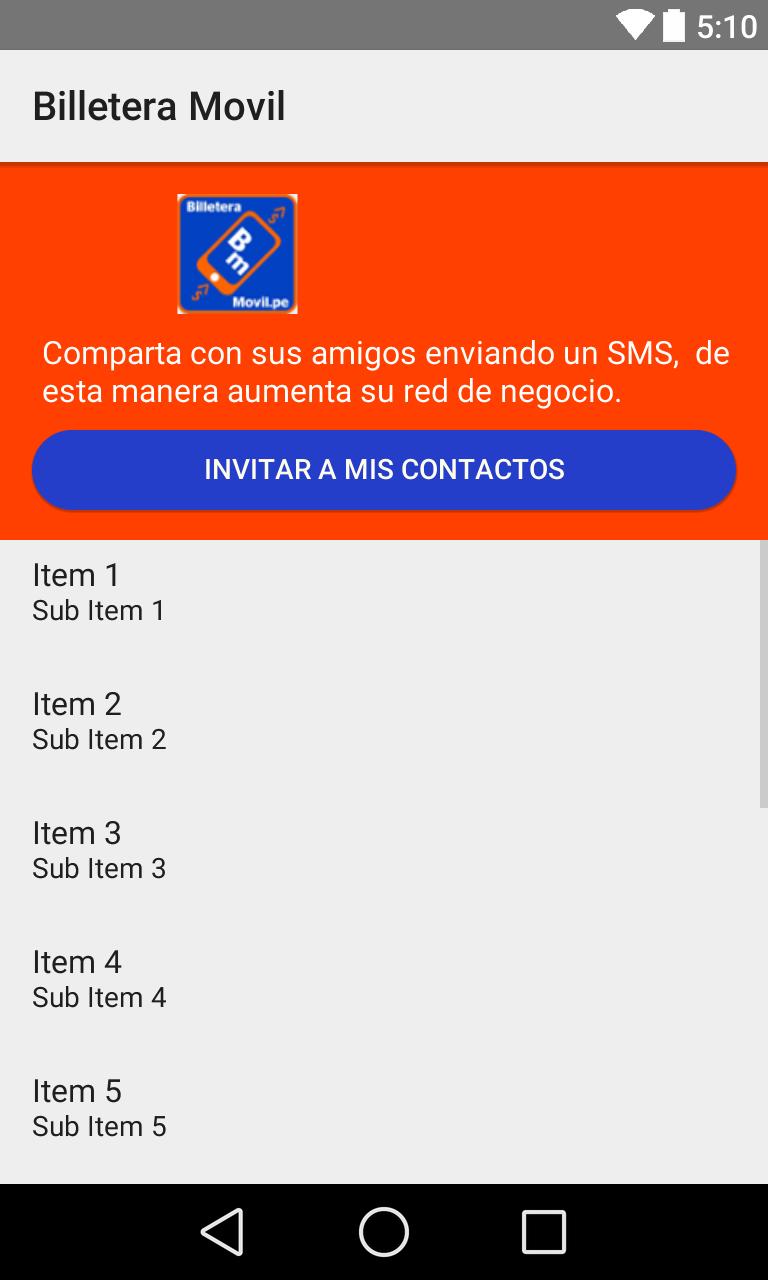Image resolution: width=768 pixels, height=1280 pixels.
Task: Tap Sub Item 2 text
Action: click(100, 739)
